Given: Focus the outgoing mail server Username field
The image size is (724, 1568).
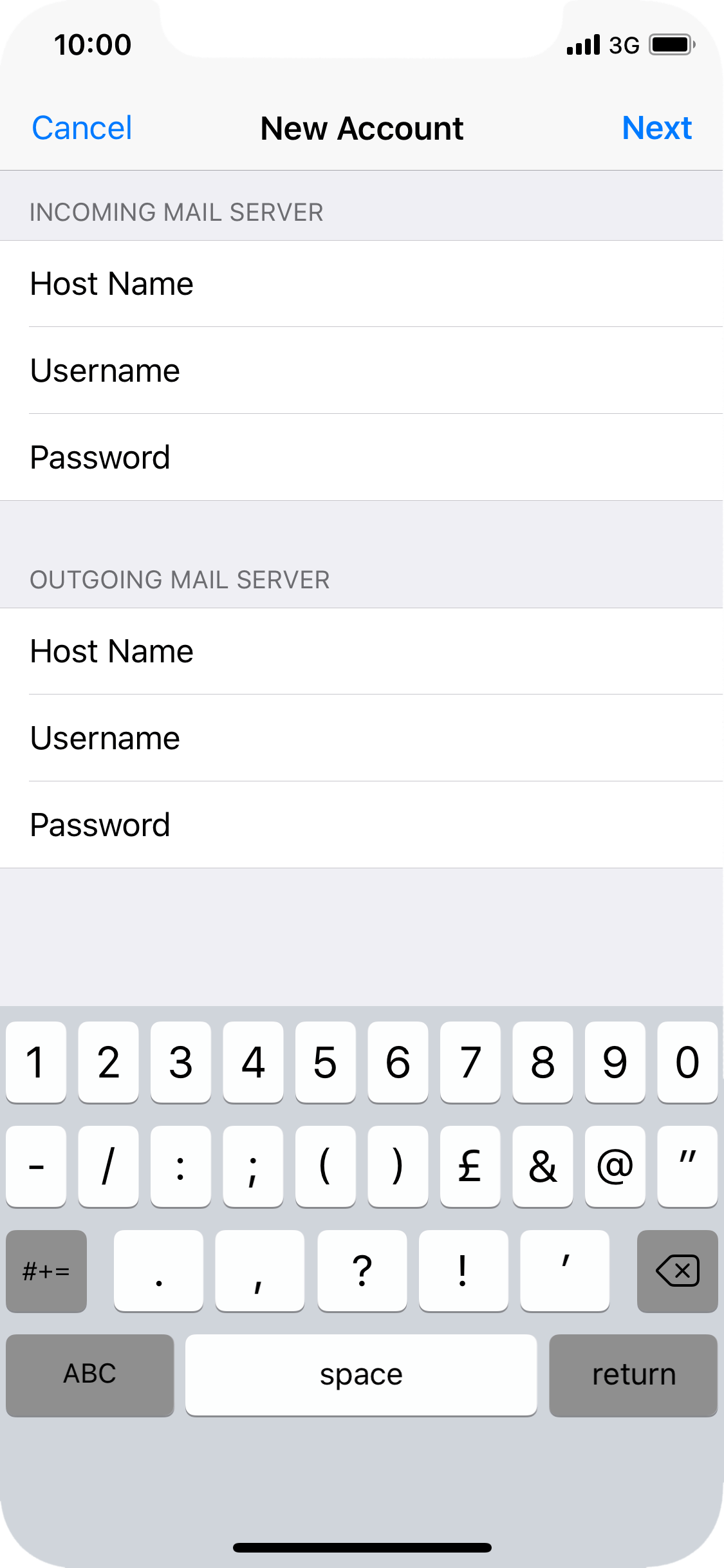Looking at the screenshot, I should 362,738.
